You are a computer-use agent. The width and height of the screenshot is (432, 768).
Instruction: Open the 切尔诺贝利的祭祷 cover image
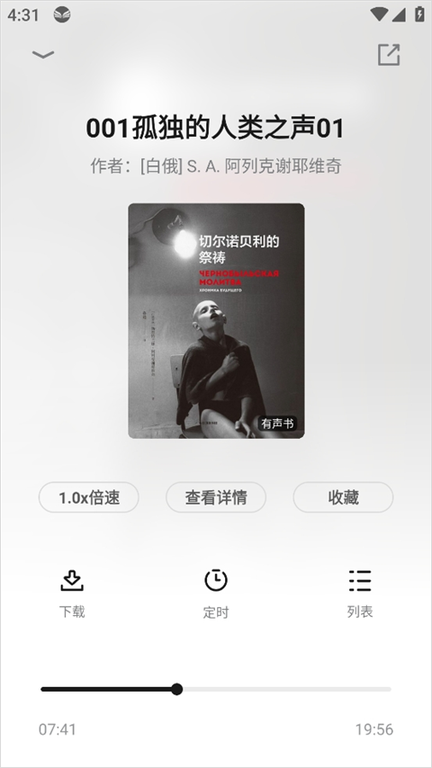tap(216, 321)
